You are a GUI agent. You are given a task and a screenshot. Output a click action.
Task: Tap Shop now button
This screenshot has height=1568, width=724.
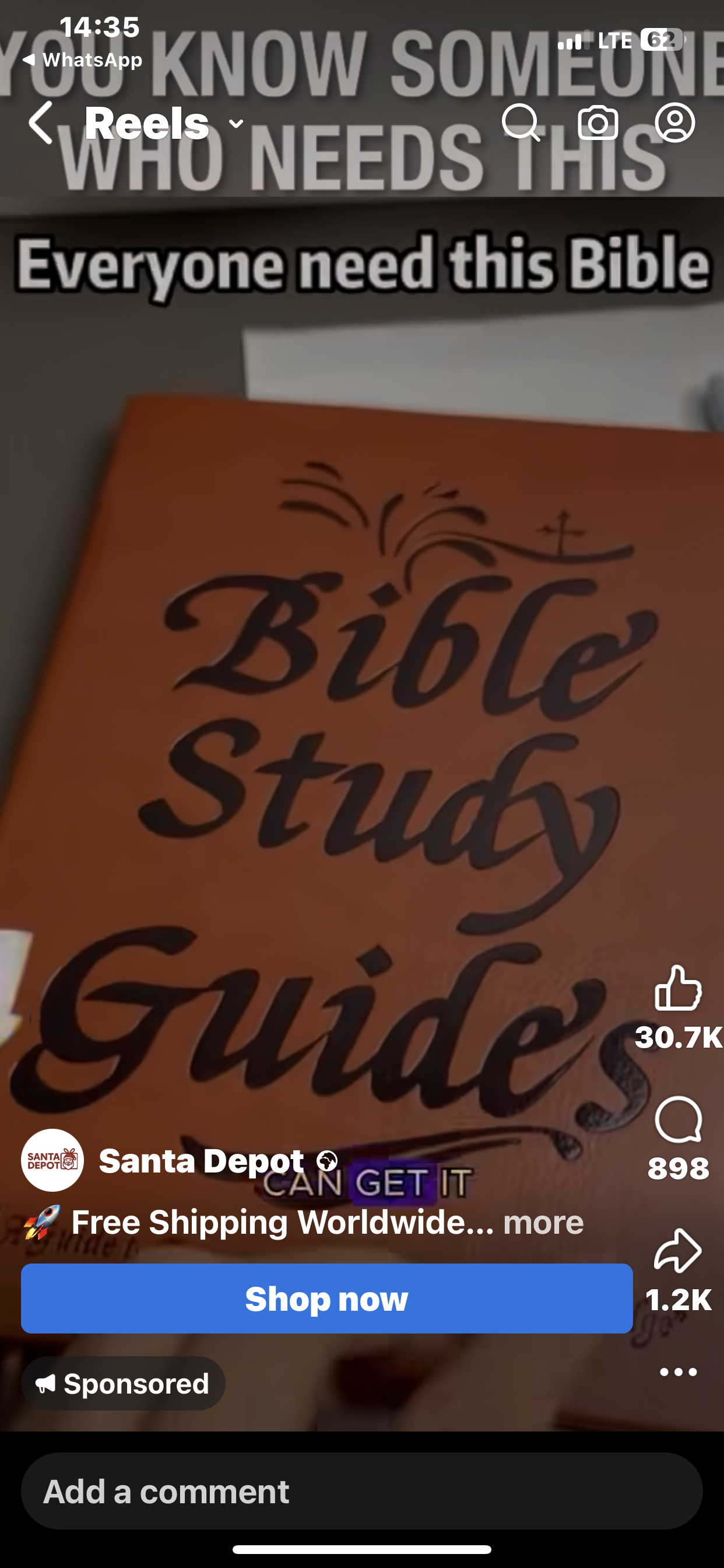click(x=326, y=1298)
